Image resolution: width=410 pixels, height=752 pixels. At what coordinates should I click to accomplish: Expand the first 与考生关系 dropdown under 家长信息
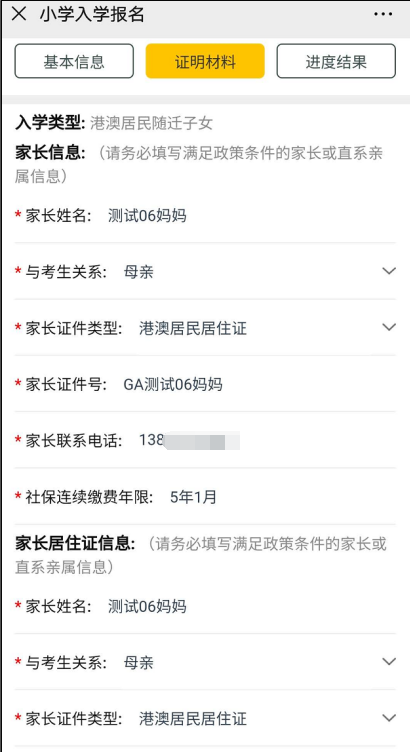point(205,272)
